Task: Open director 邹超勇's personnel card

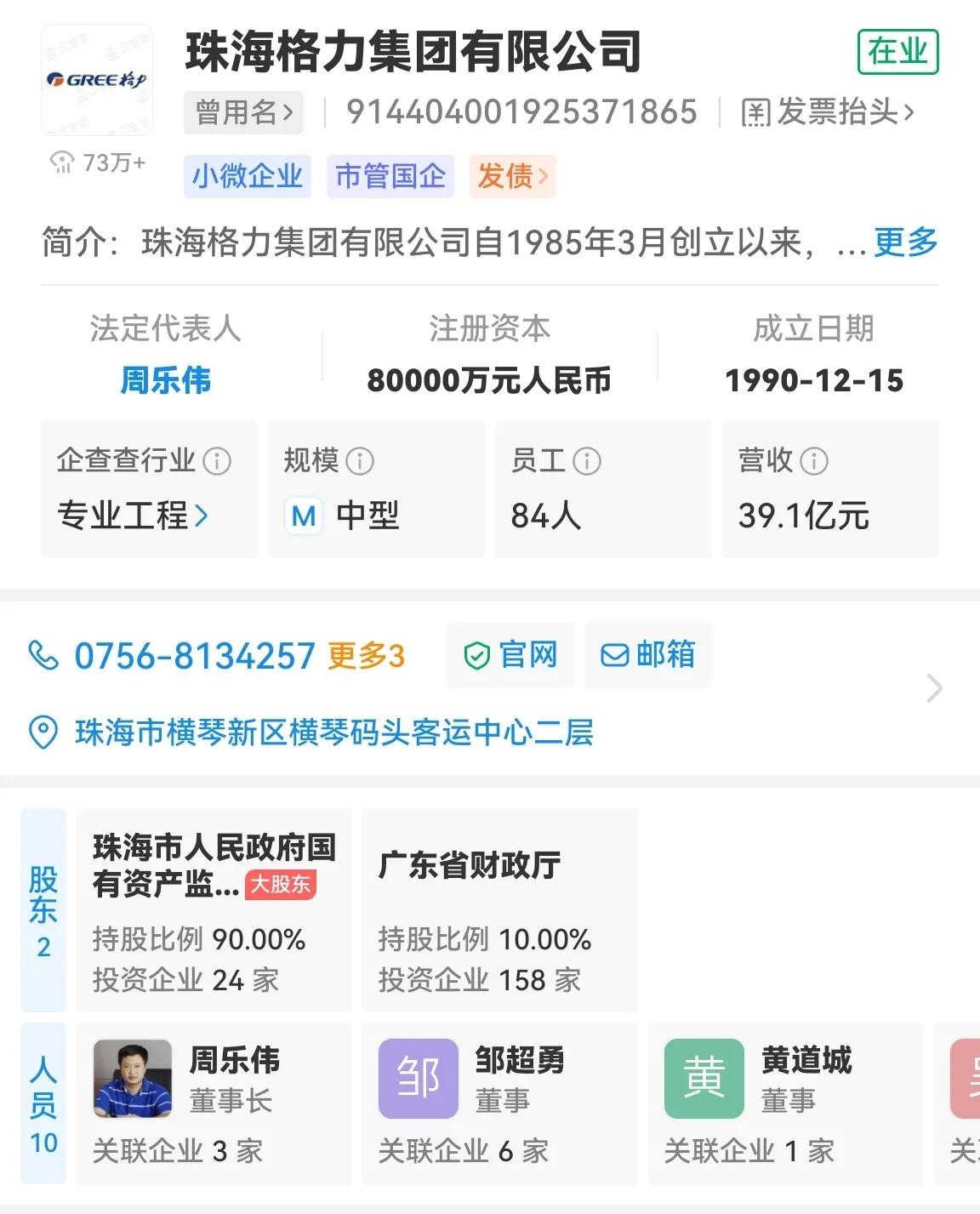Action: coord(499,1103)
